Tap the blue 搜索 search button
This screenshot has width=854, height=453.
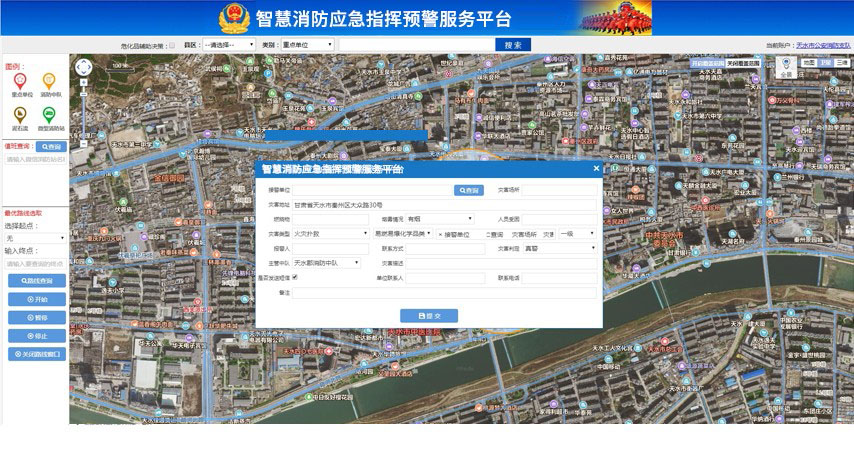click(513, 45)
